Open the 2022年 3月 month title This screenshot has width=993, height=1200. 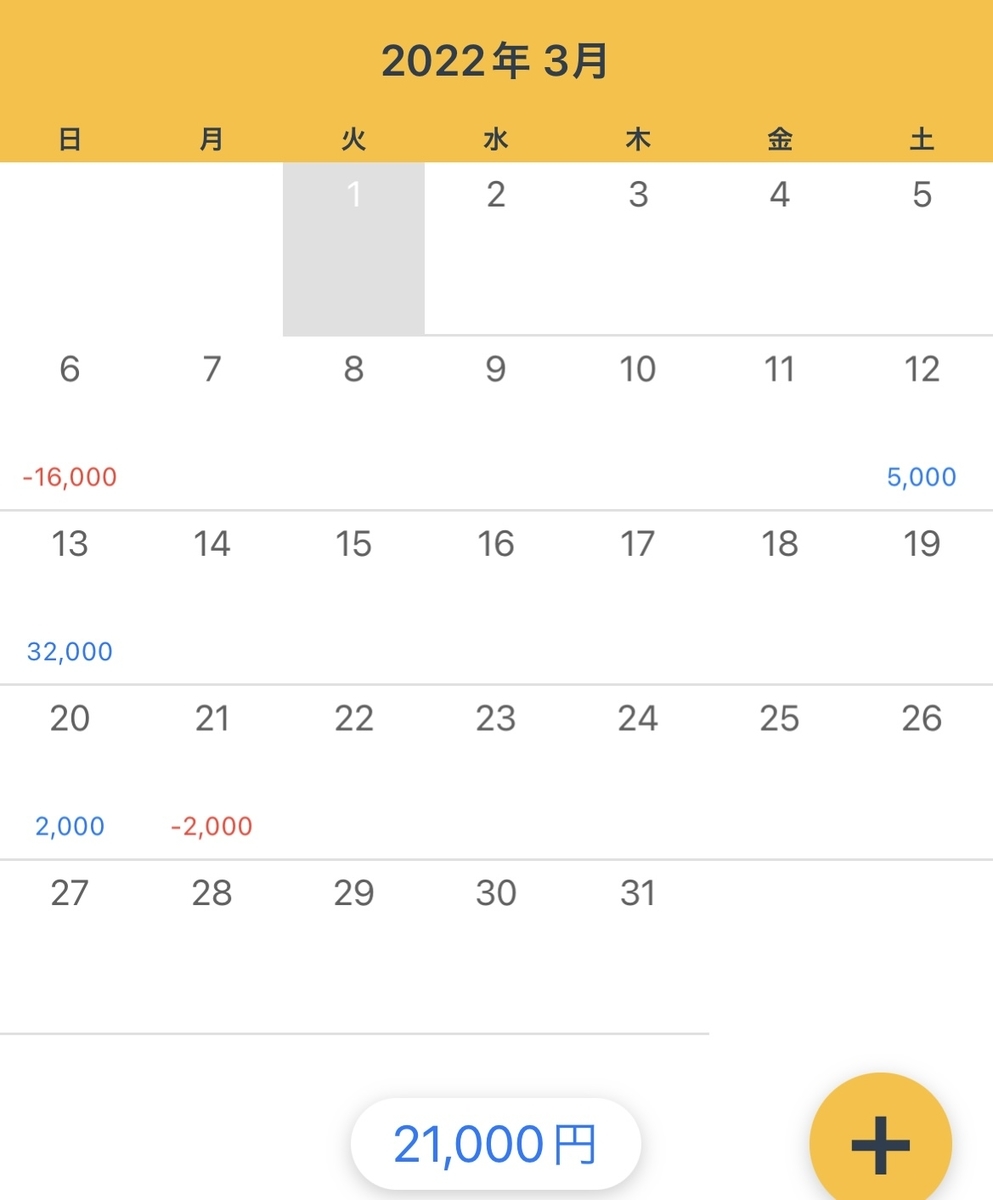[496, 62]
